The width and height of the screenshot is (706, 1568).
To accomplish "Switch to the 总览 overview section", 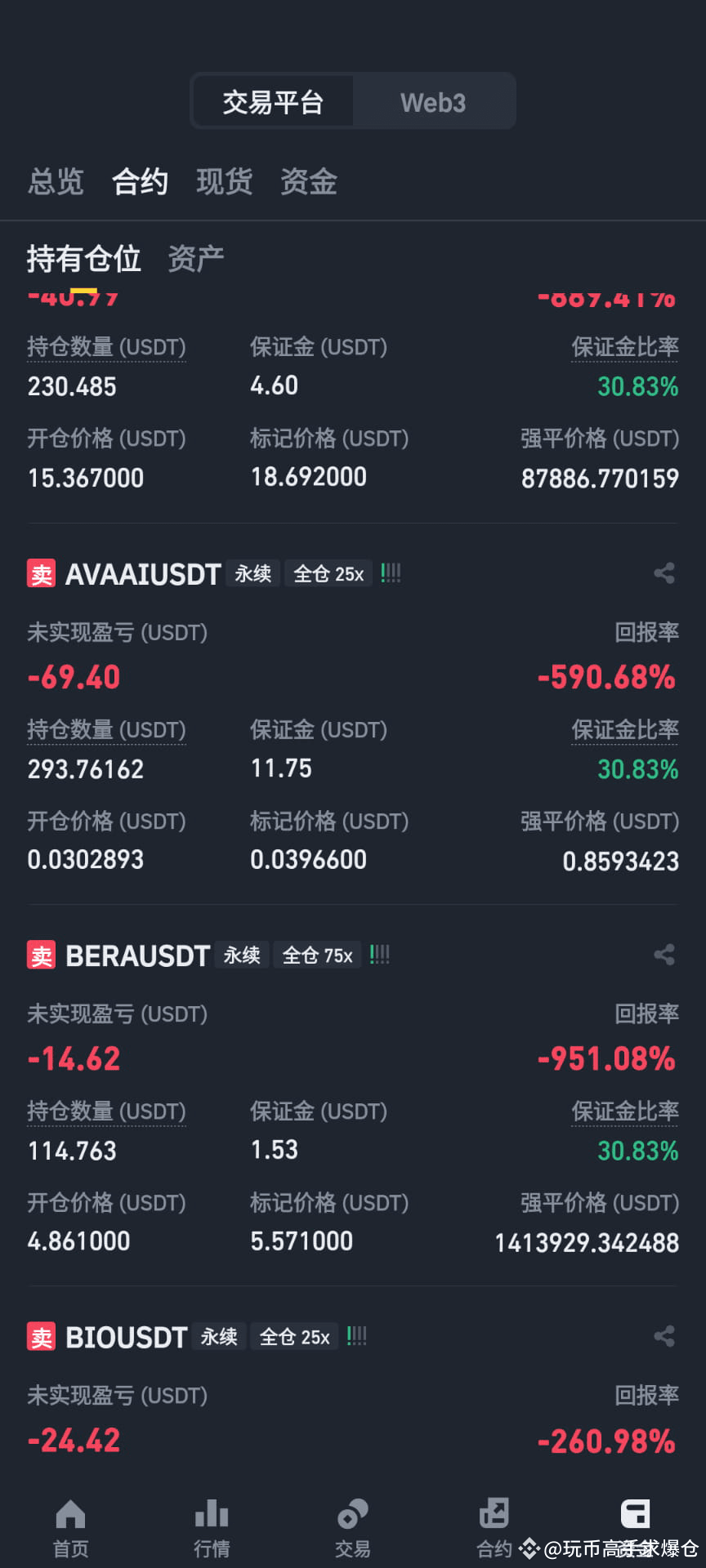I will (56, 181).
